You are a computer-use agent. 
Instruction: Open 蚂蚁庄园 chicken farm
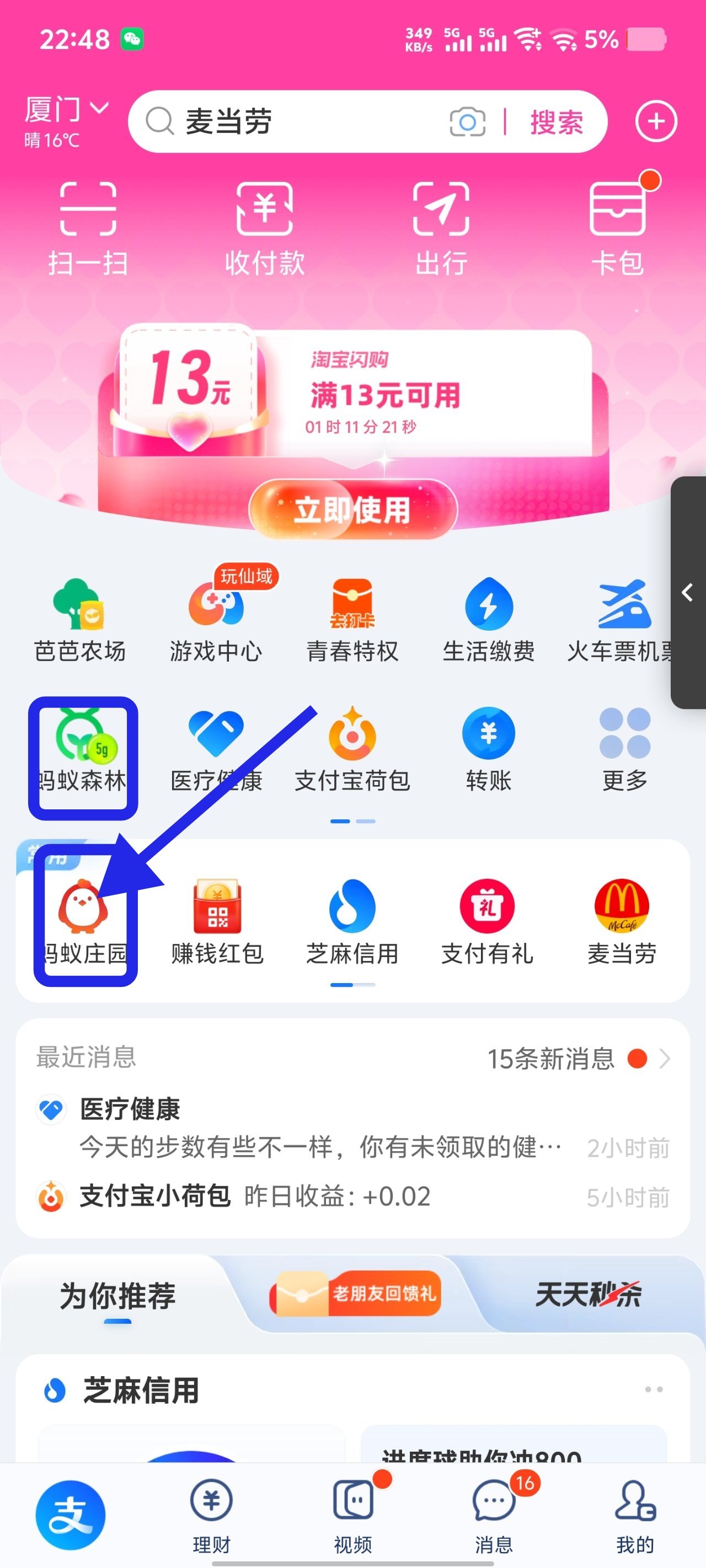click(x=85, y=919)
